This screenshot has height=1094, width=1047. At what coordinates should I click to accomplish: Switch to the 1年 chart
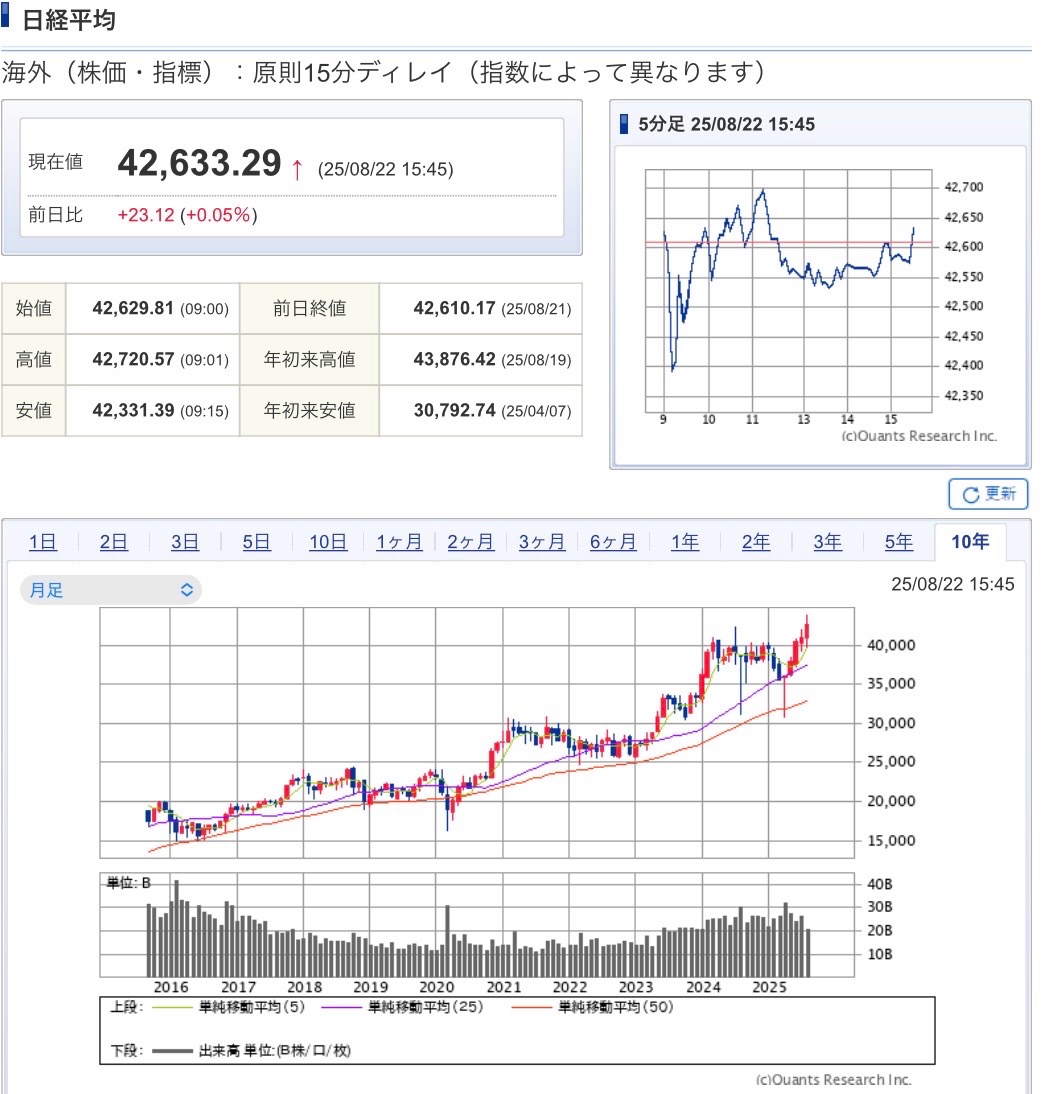pyautogui.click(x=685, y=542)
